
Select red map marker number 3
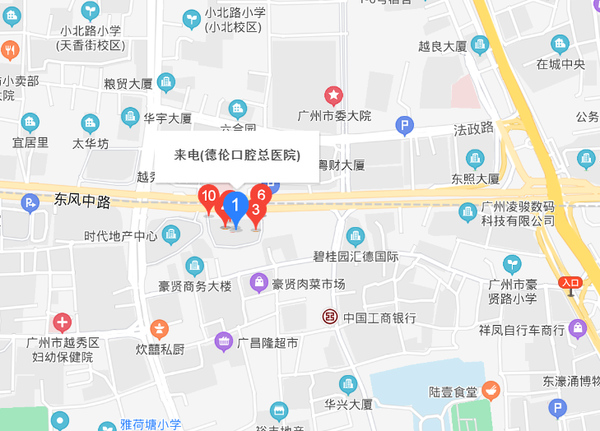[256, 210]
